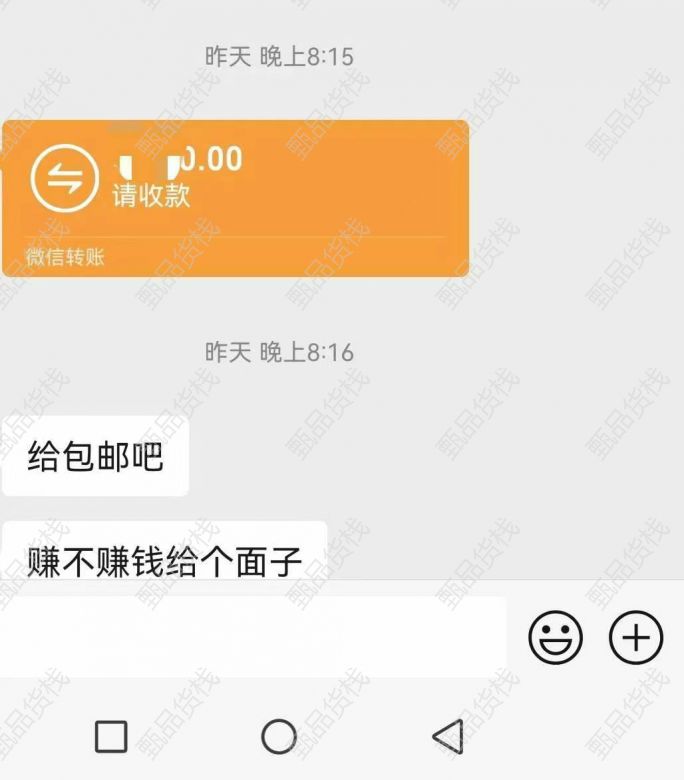Open the plus attachments menu

tap(636, 637)
